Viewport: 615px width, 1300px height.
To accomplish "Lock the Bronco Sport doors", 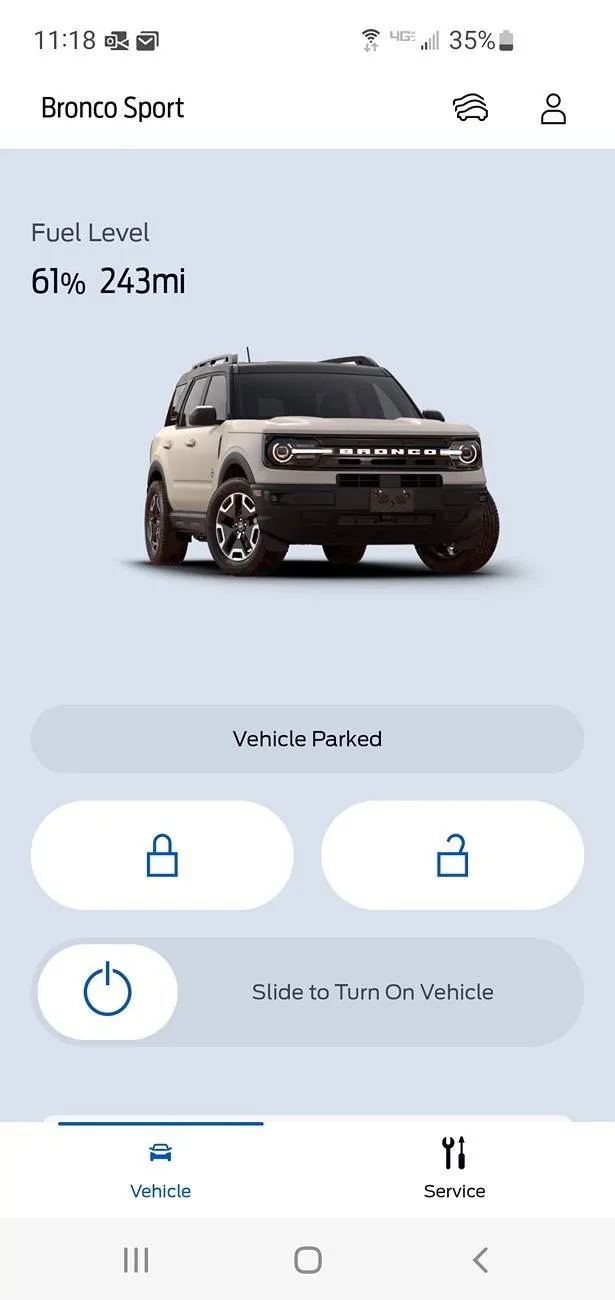I will (162, 856).
